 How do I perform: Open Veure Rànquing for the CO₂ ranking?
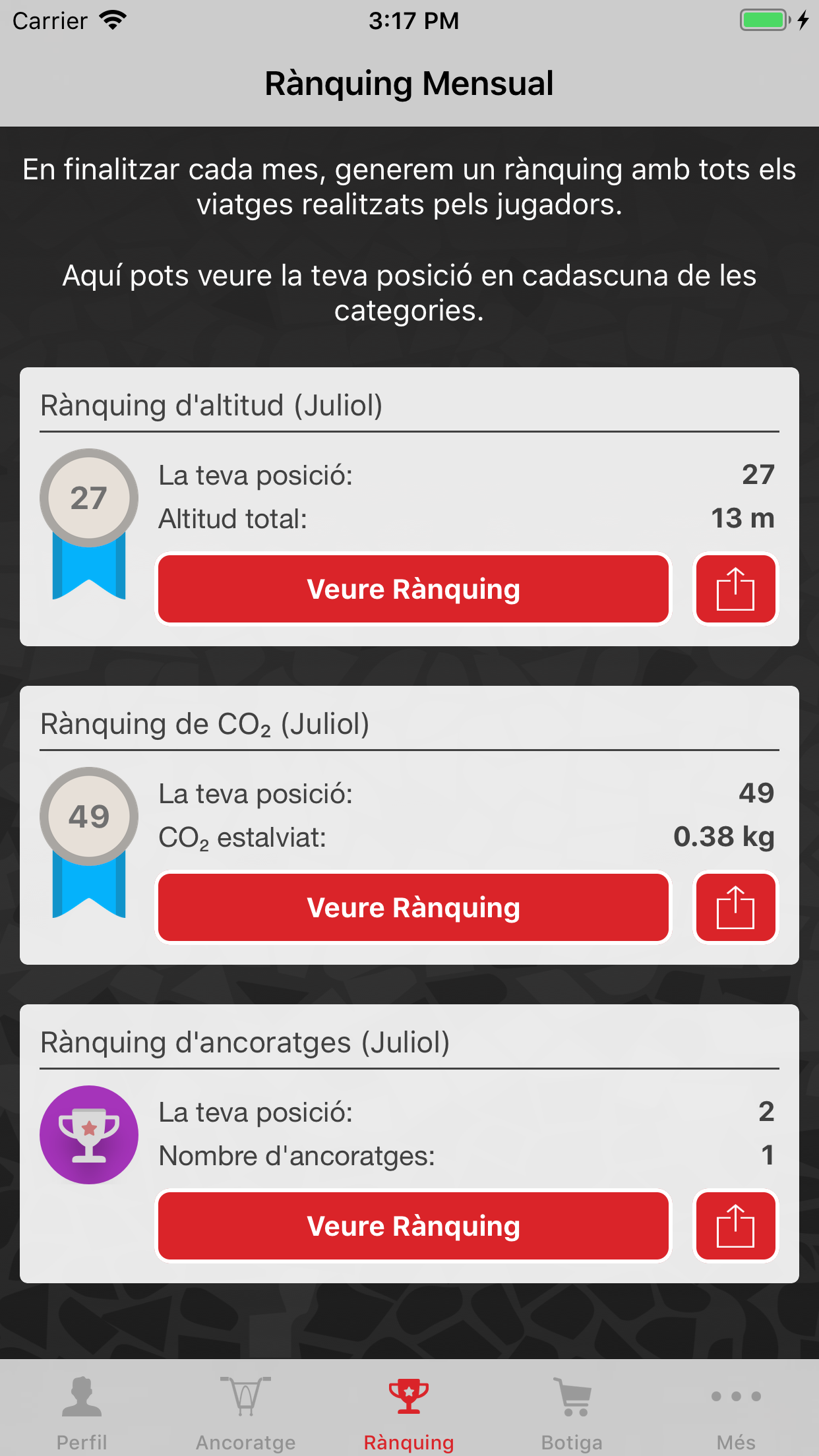[x=413, y=907]
